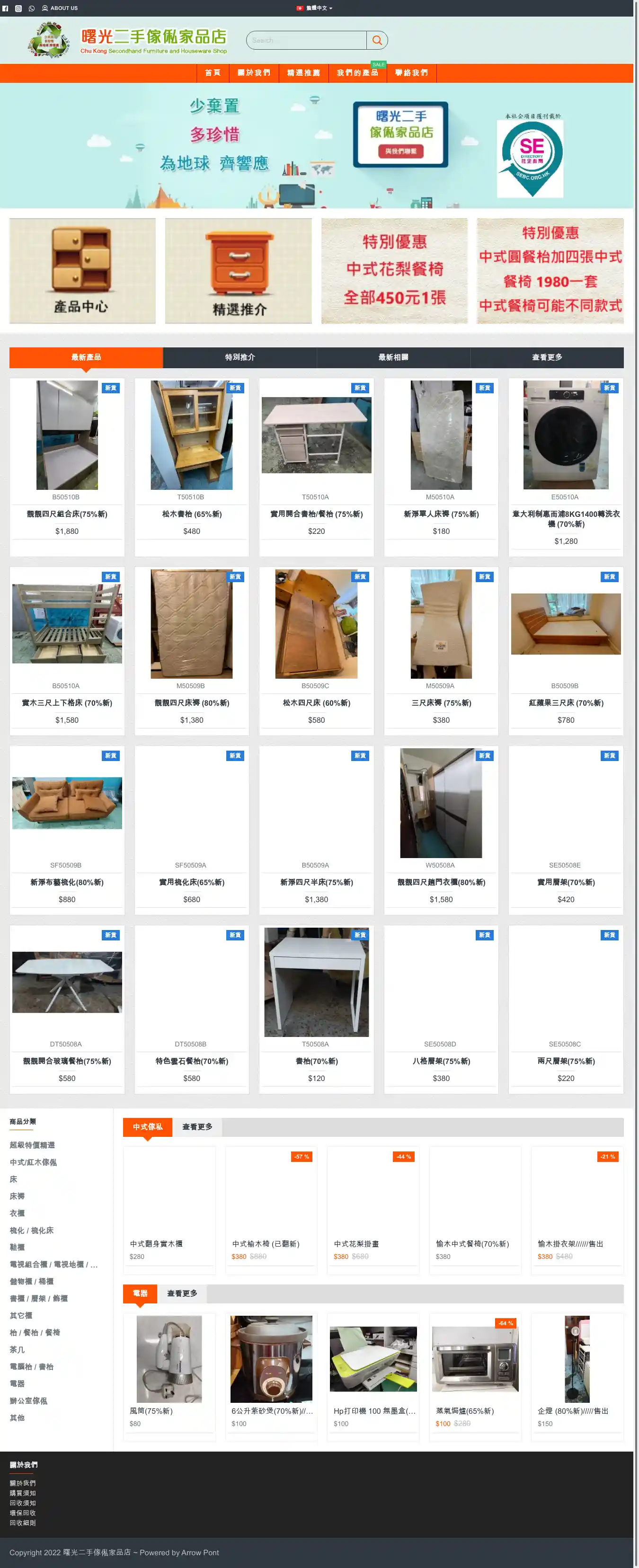The height and width of the screenshot is (1568, 639).
Task: Open product 松木書枱 (65%新)
Action: click(x=192, y=514)
